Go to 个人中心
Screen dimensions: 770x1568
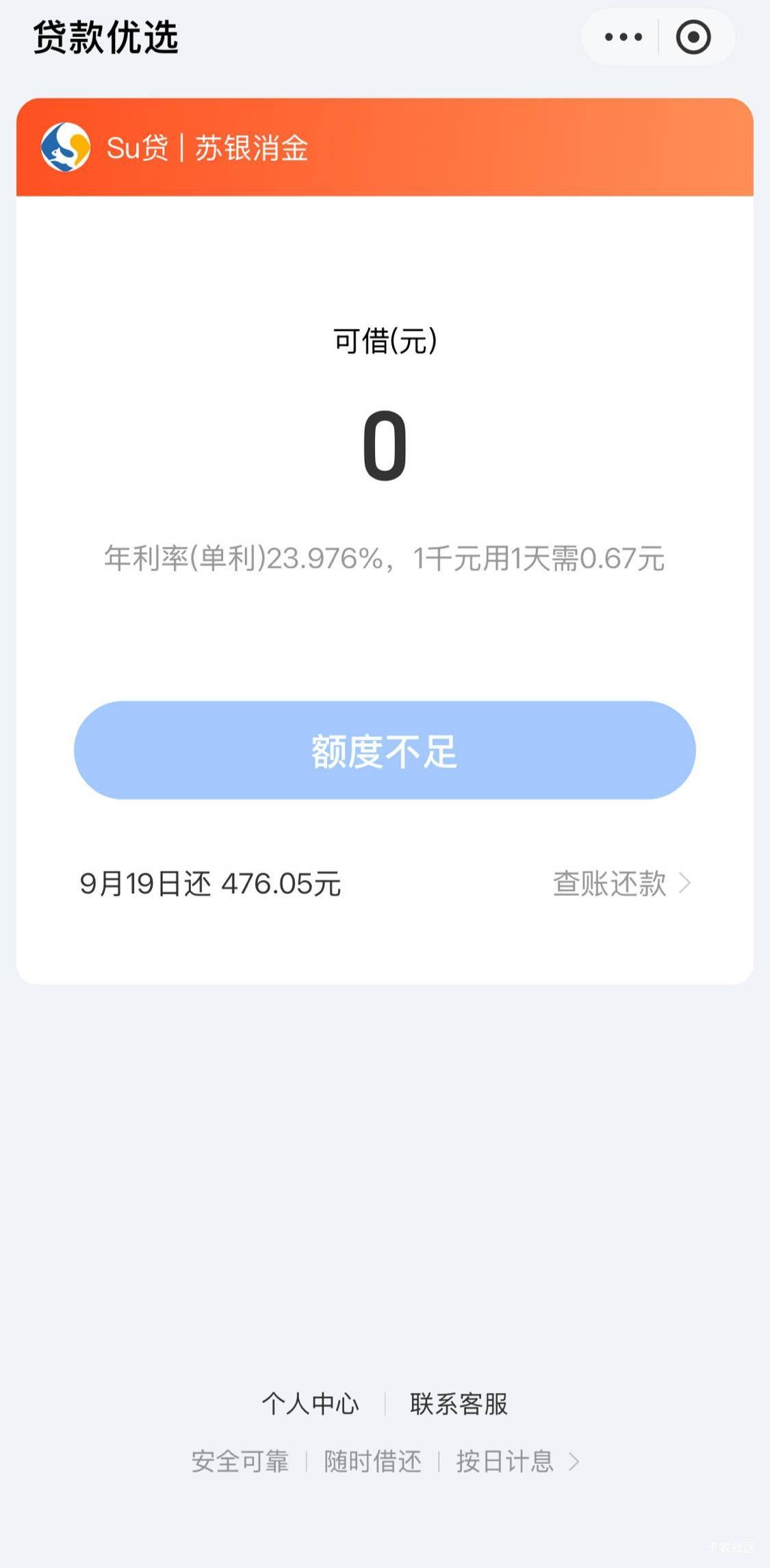tap(310, 1403)
